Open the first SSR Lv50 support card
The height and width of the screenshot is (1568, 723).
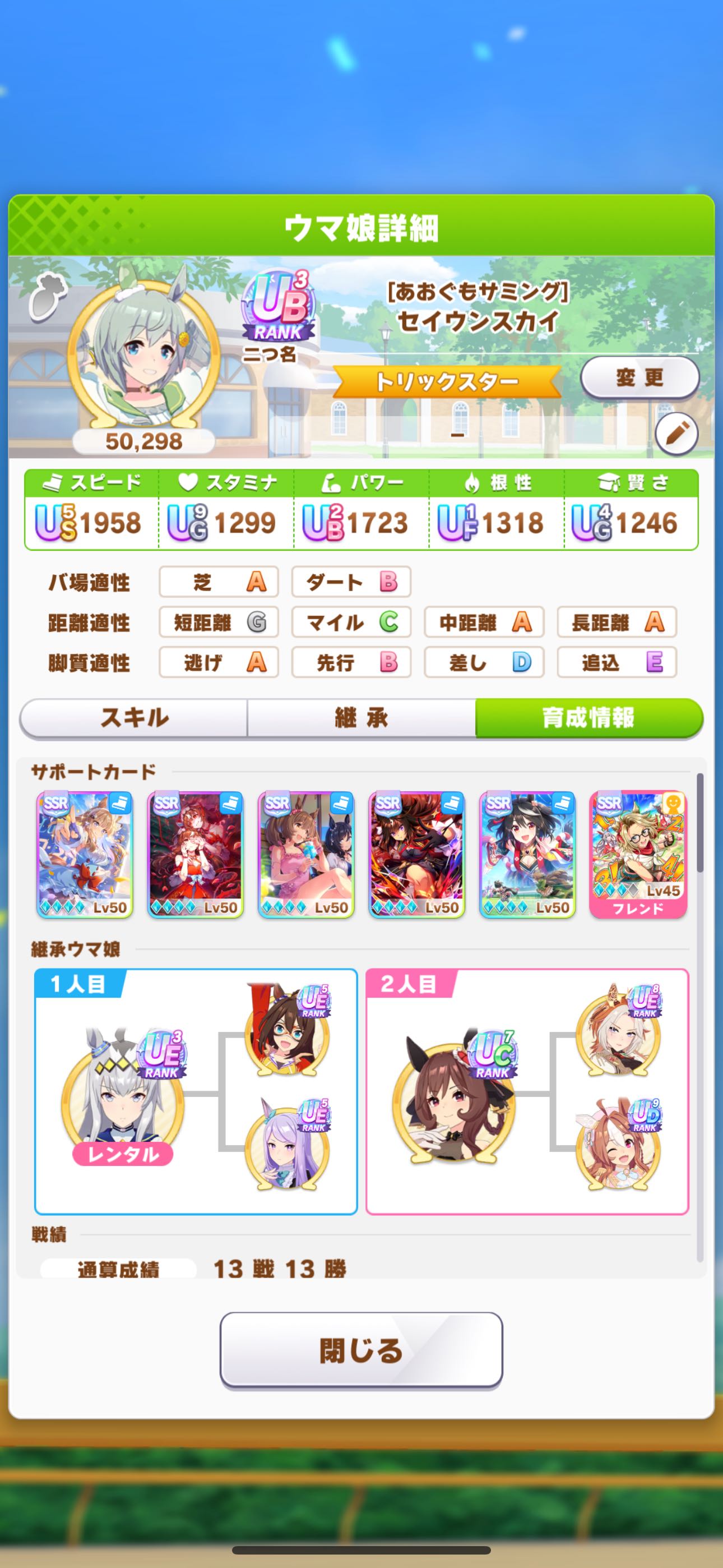[x=85, y=855]
